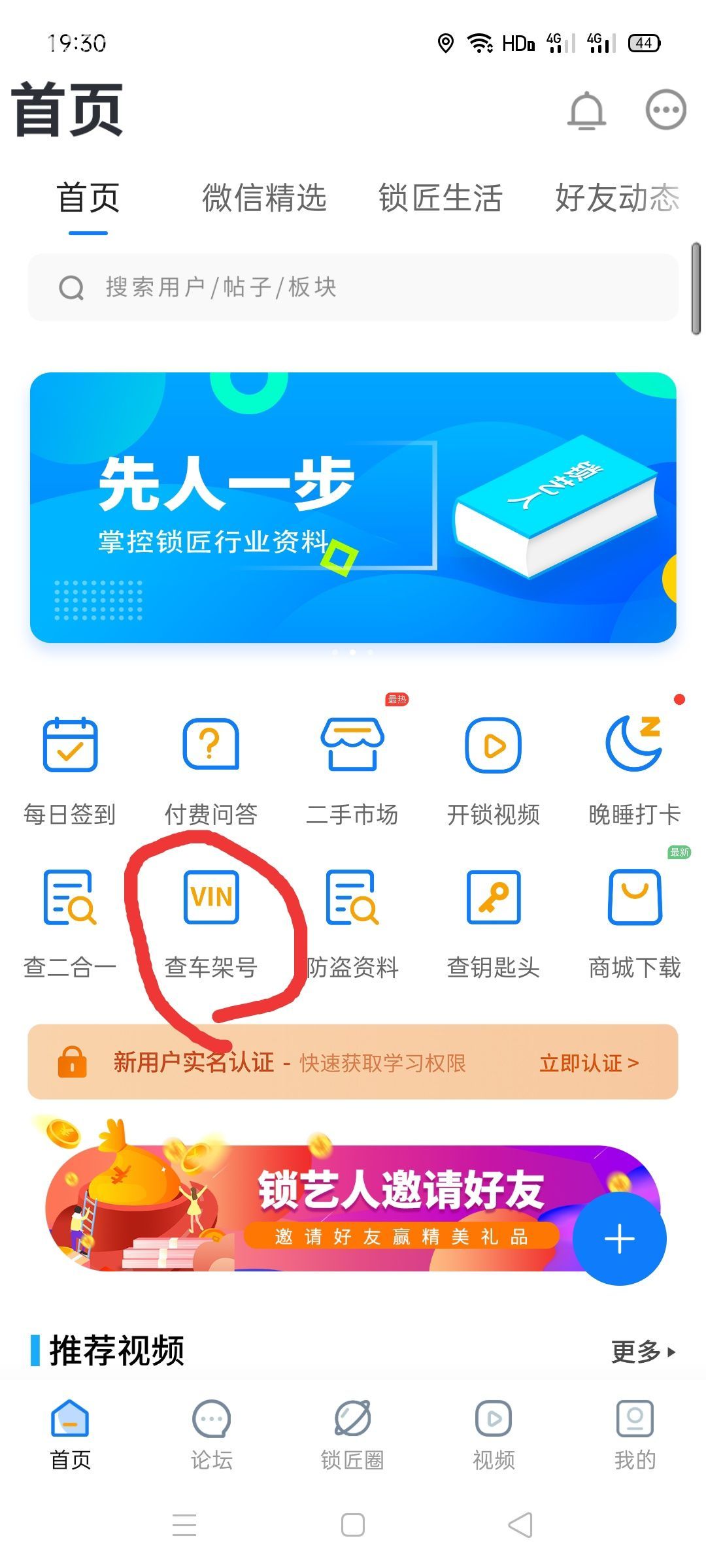Switch to the 锁匠生活 top tab
Image resolution: width=706 pixels, height=1568 pixels.
pos(441,198)
